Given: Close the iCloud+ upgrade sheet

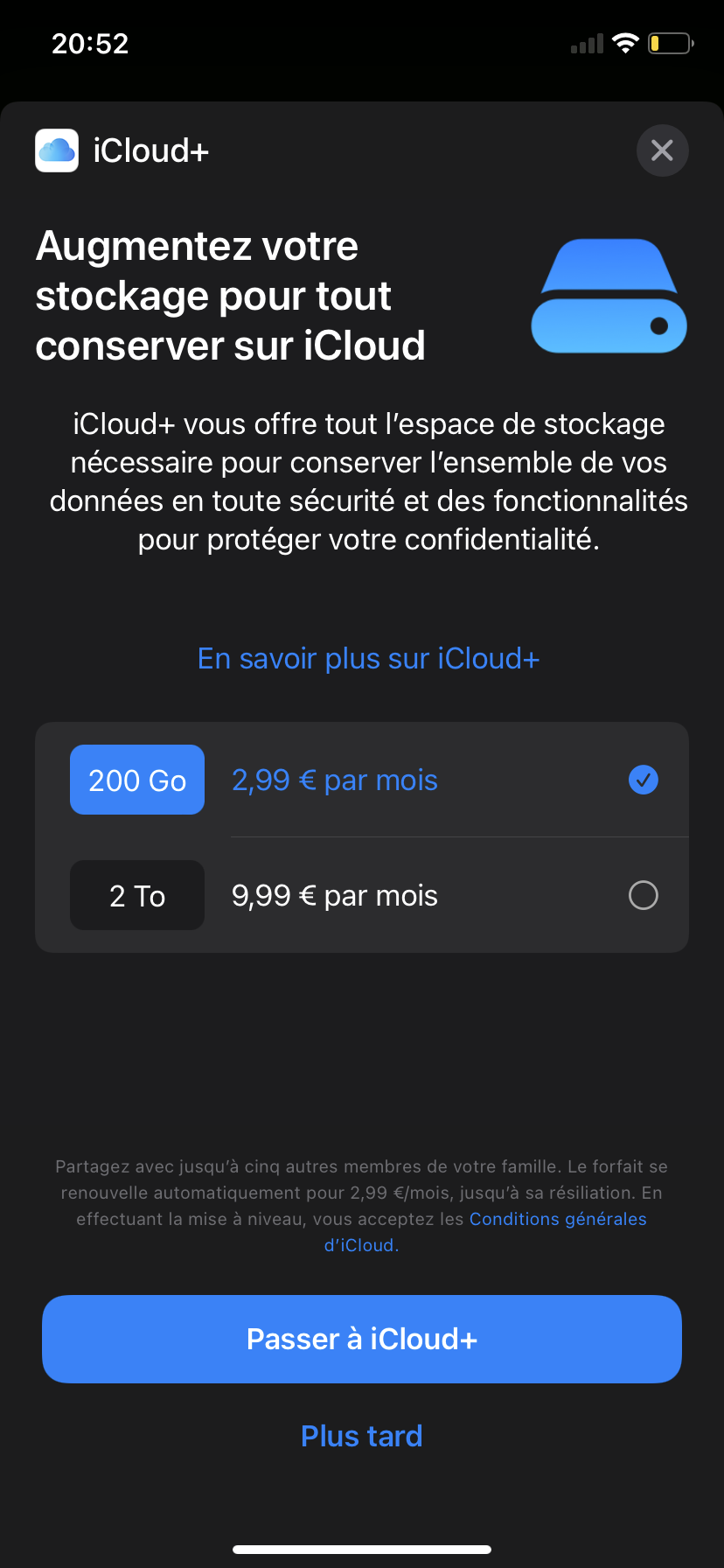Looking at the screenshot, I should (x=662, y=150).
